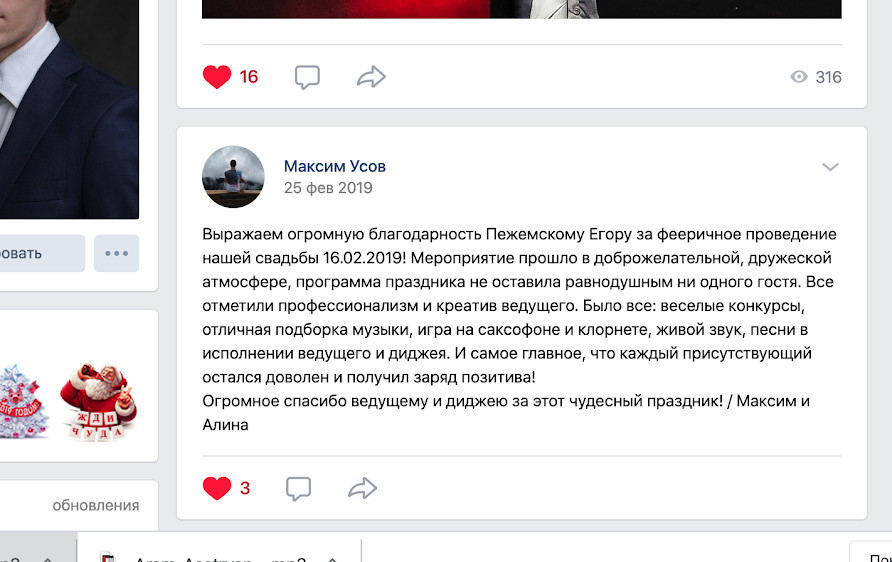This screenshot has height=562, width=892.
Task: Open the three-dots menu under the profile photo
Action: coord(116,253)
